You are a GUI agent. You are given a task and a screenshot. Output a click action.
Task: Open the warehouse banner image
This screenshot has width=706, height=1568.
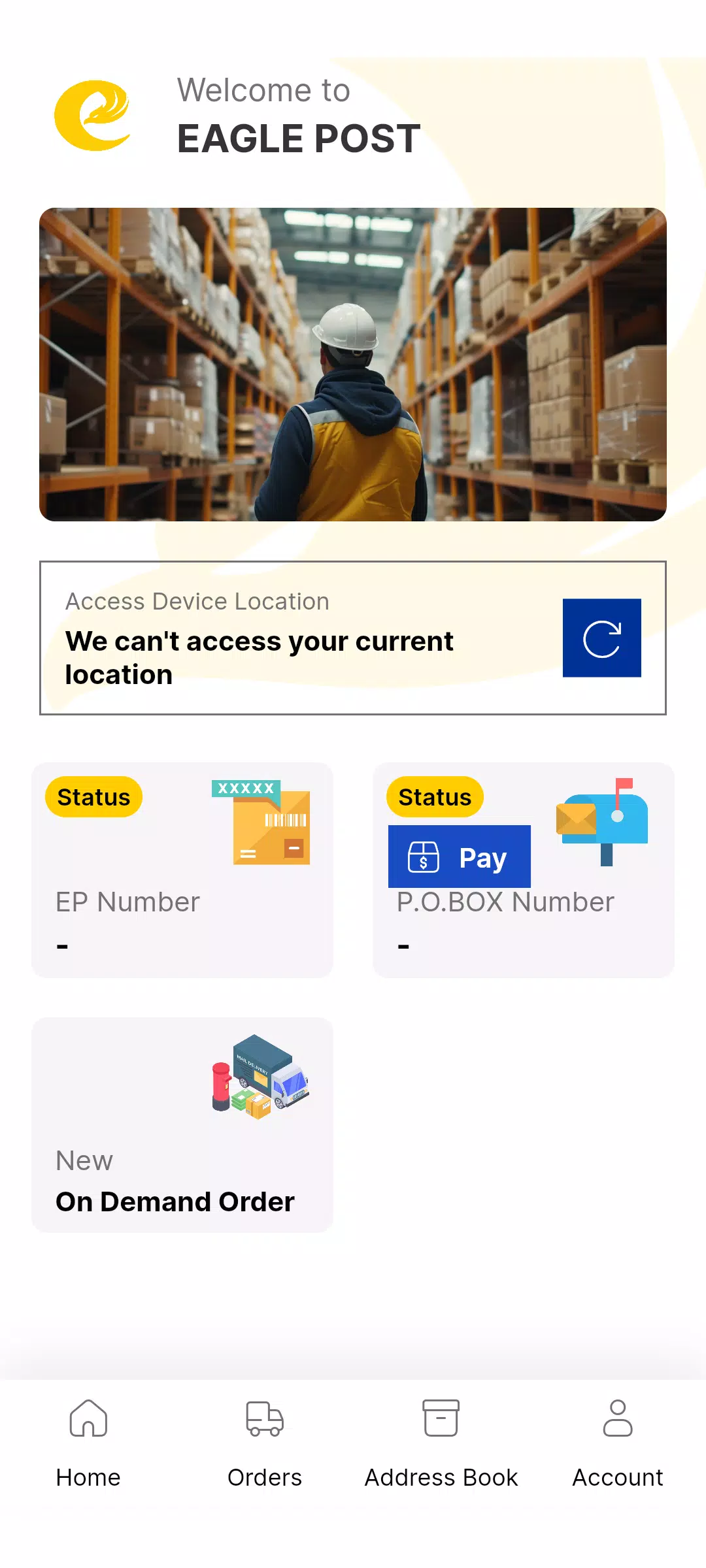[353, 365]
